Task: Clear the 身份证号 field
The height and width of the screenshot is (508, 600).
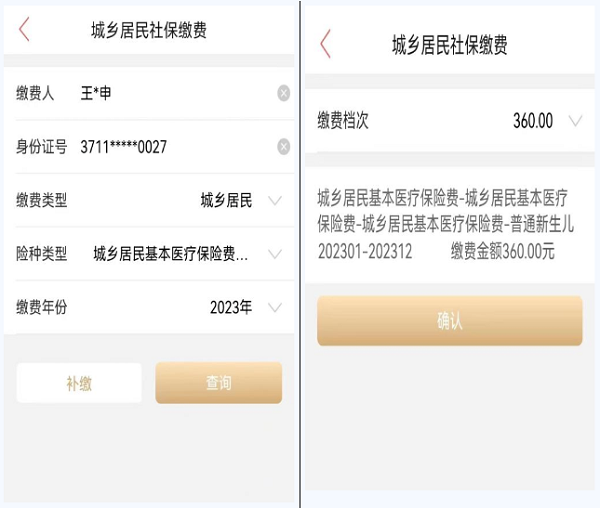Action: [x=284, y=147]
